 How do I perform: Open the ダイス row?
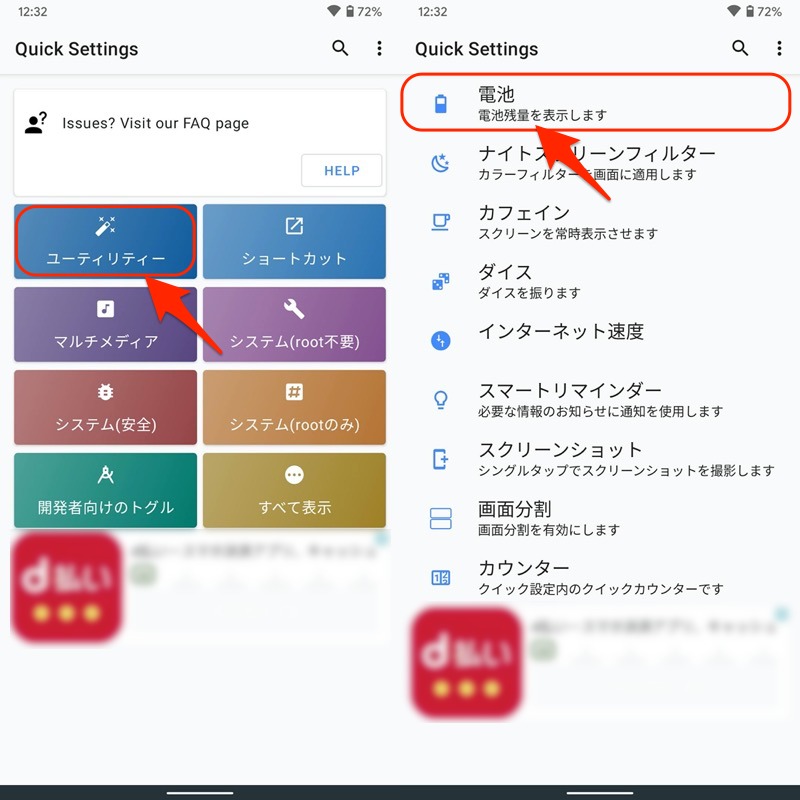pyautogui.click(x=600, y=281)
